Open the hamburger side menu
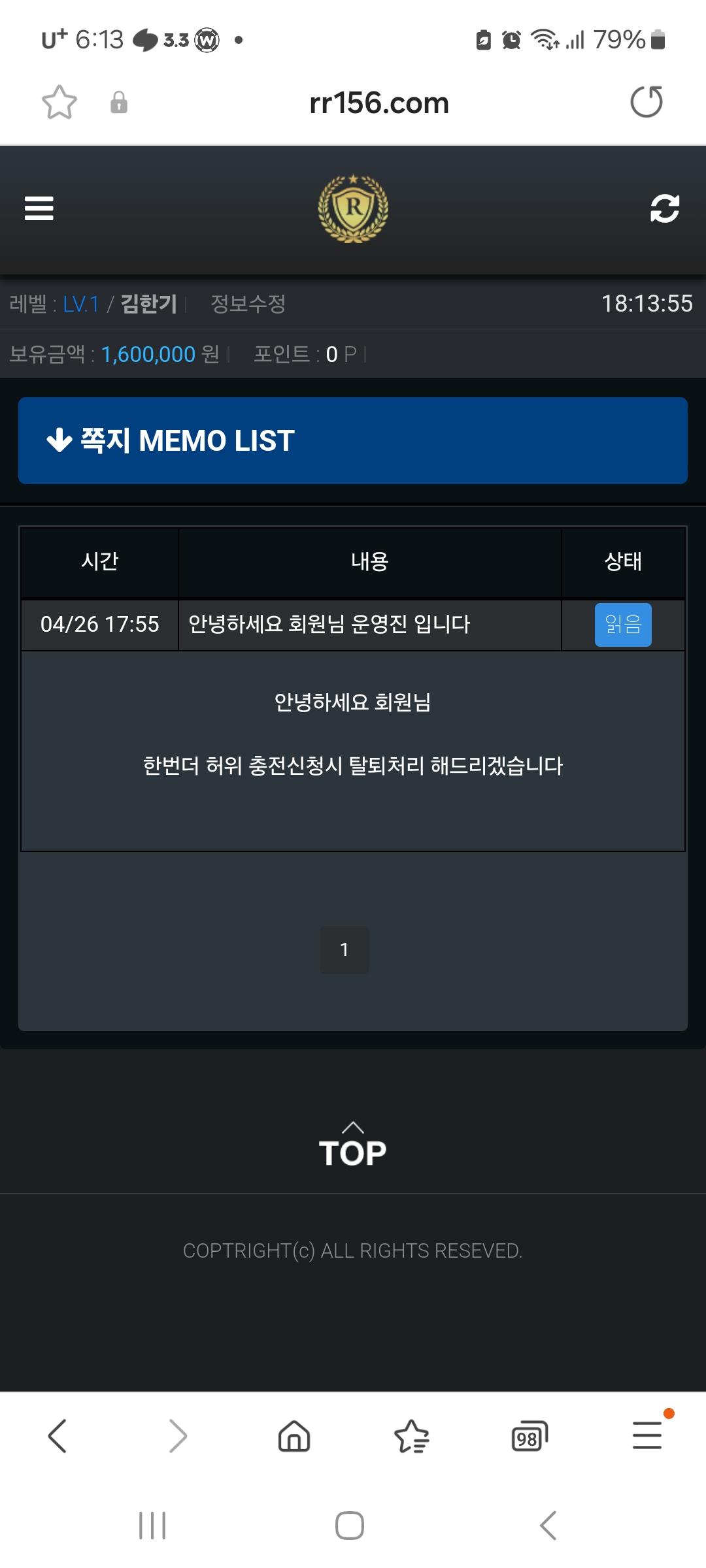 click(x=39, y=209)
